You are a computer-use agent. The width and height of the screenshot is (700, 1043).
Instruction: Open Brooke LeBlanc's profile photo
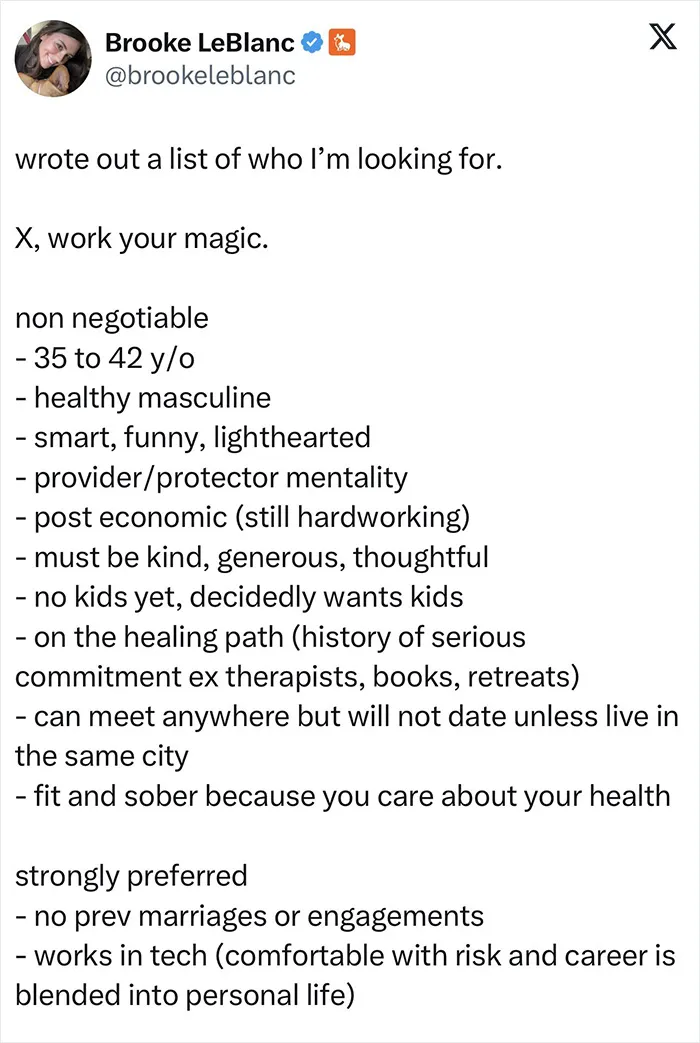(x=53, y=59)
